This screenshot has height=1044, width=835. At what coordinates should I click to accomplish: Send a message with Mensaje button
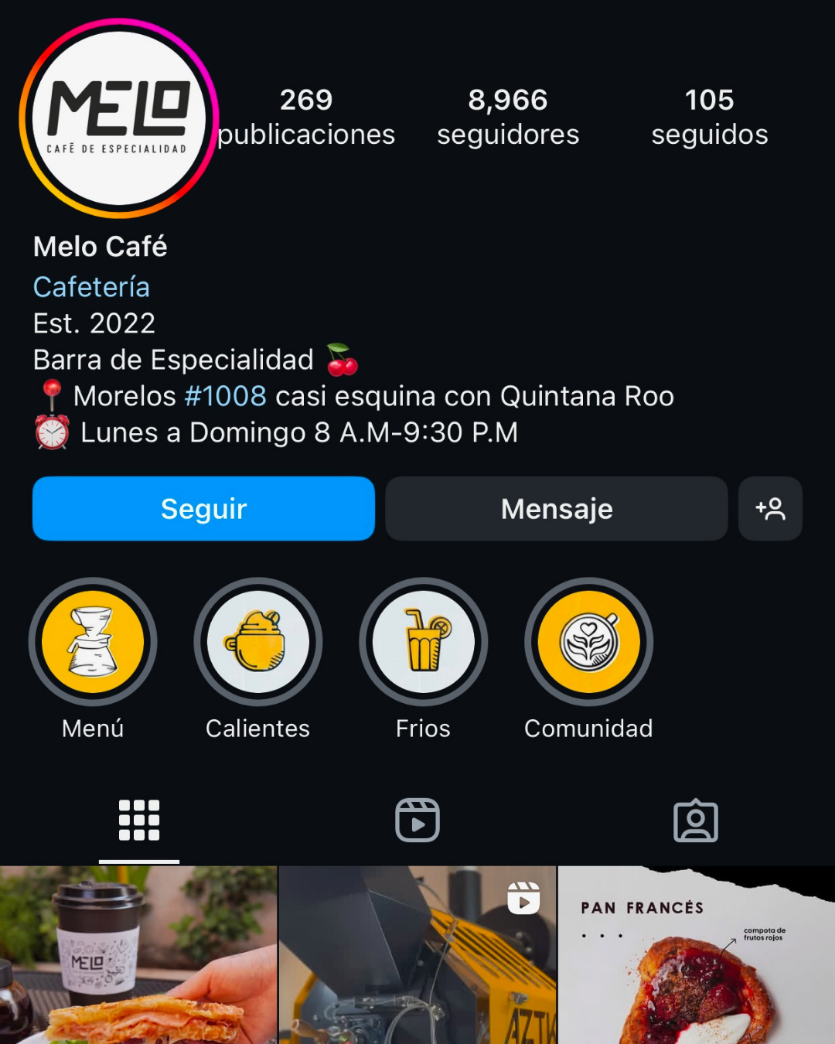point(556,509)
